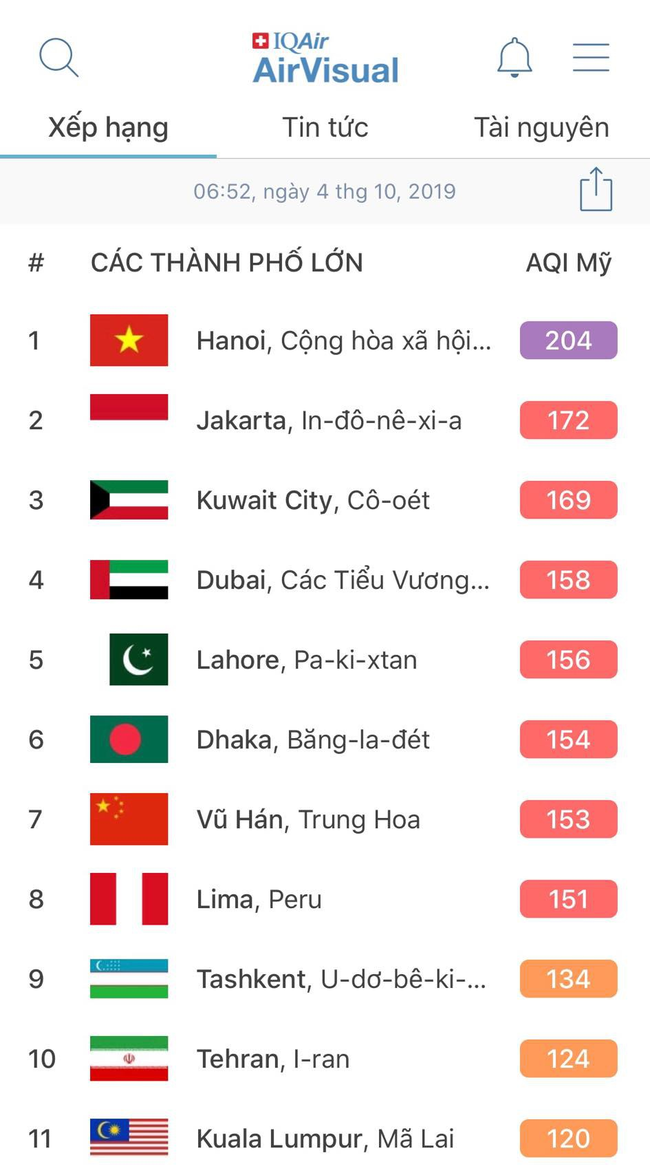Open the hamburger menu
650x1175 pixels.
point(591,58)
